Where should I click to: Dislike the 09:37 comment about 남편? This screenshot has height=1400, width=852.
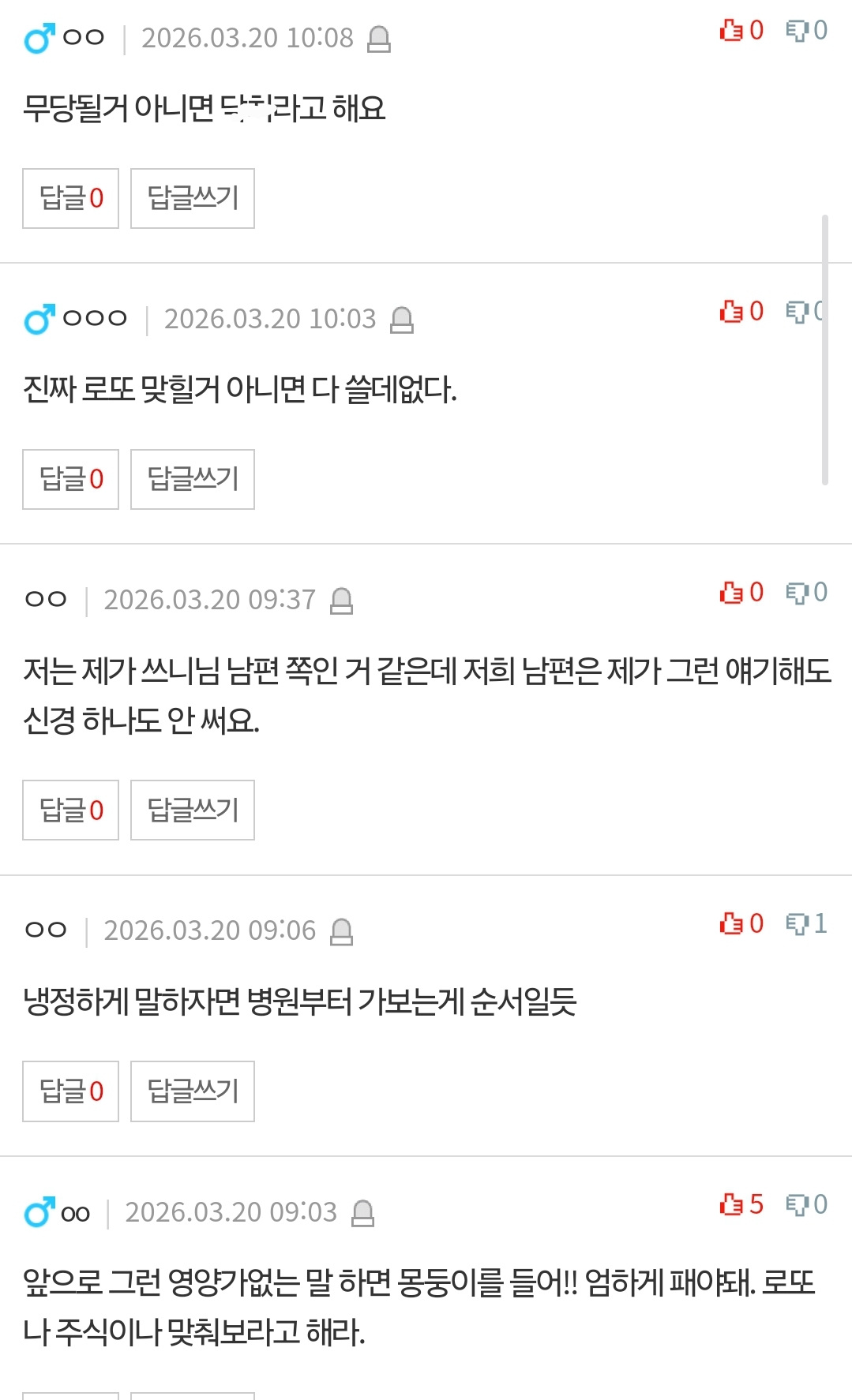pos(796,593)
